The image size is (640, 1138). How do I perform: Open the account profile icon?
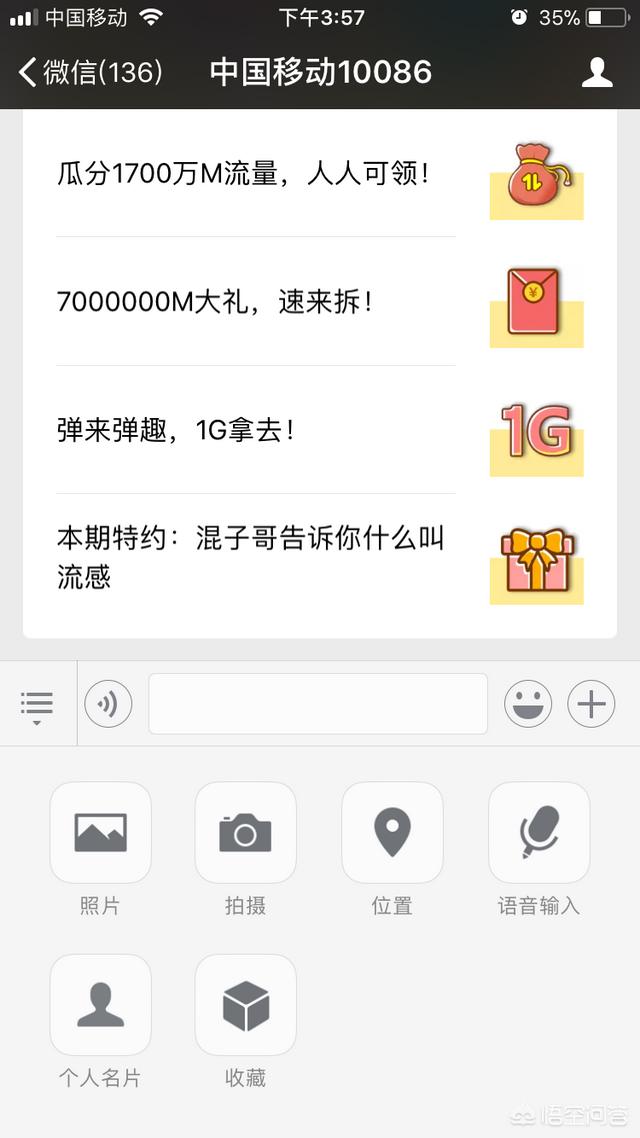(x=596, y=73)
